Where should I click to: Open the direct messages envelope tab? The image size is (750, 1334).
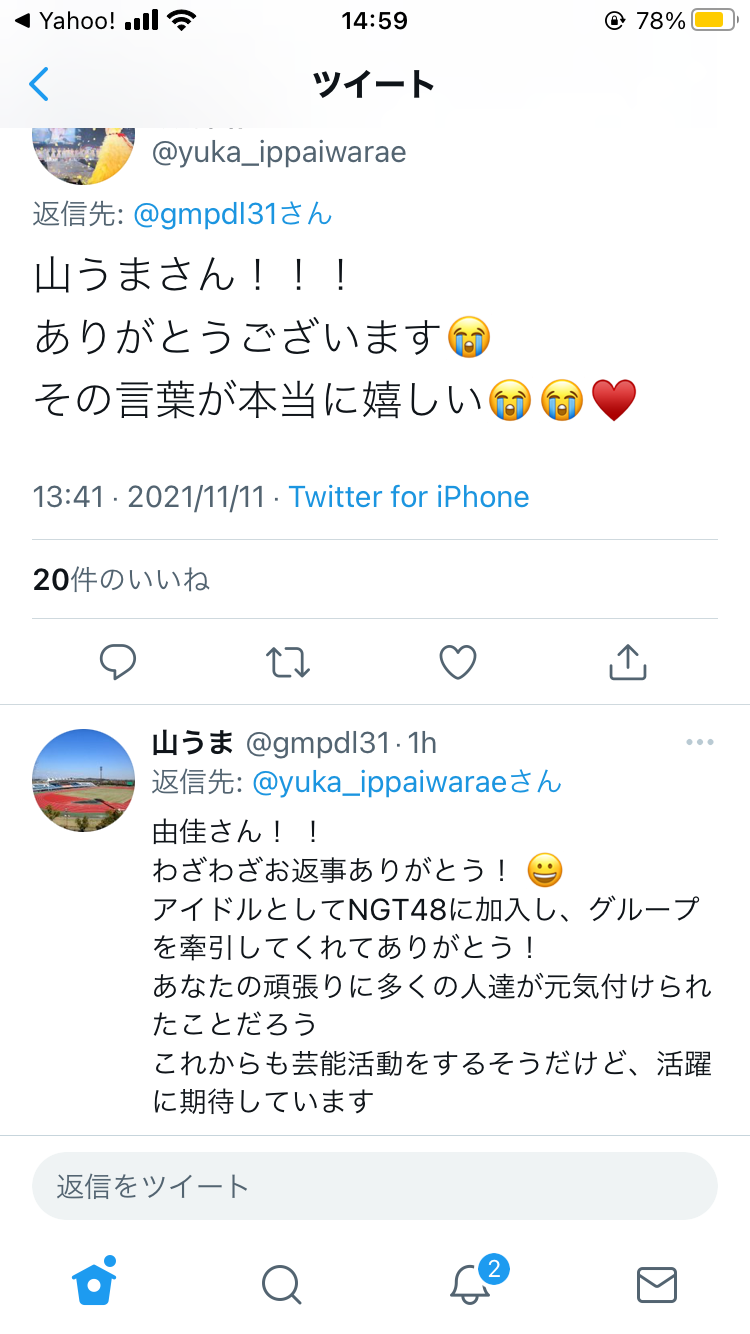click(x=657, y=1284)
